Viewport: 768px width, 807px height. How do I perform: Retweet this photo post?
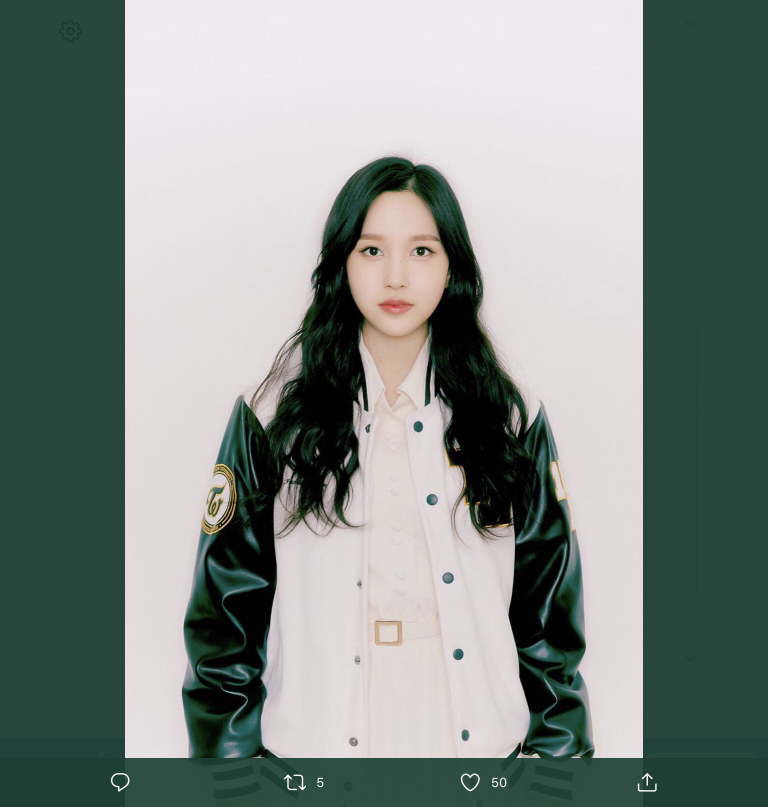click(x=295, y=782)
